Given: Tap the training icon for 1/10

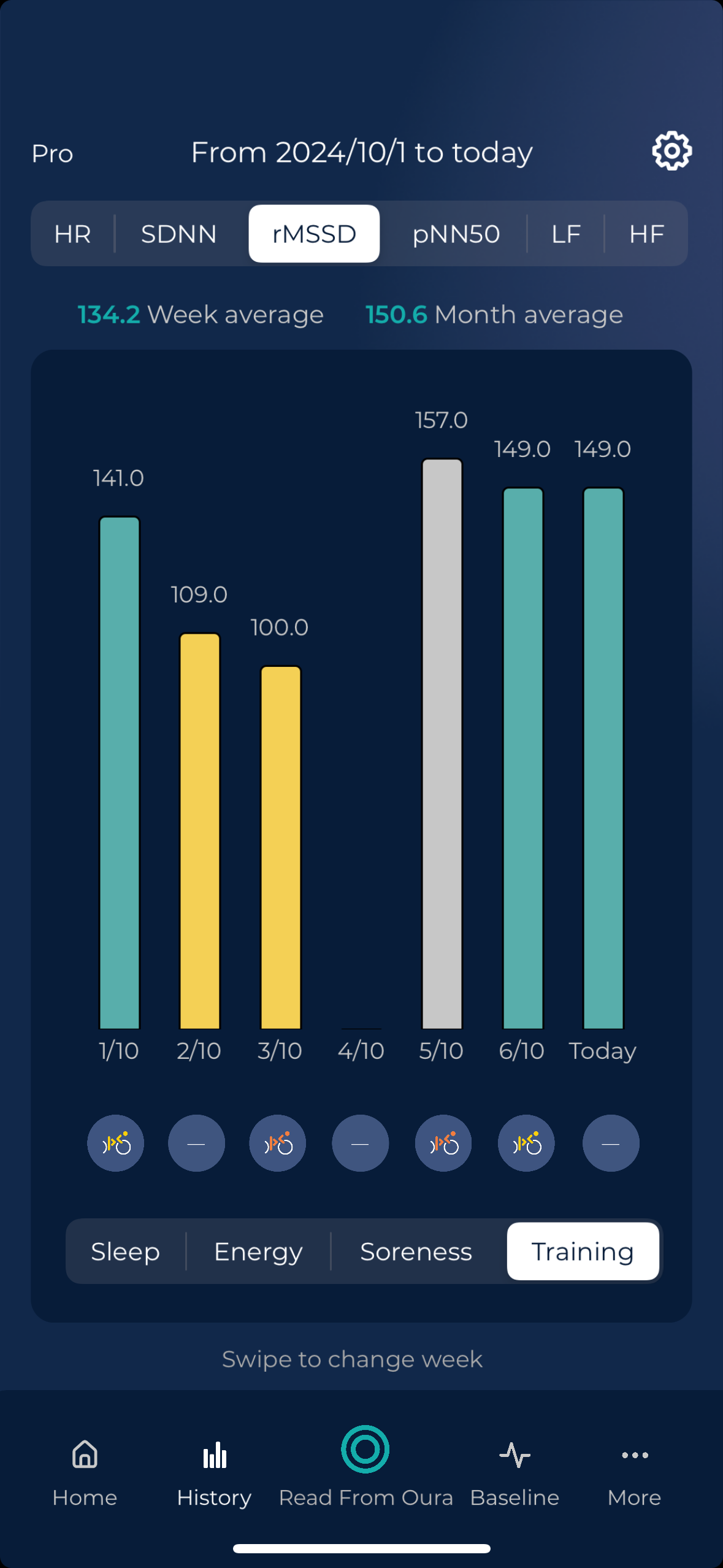Looking at the screenshot, I should (116, 1143).
